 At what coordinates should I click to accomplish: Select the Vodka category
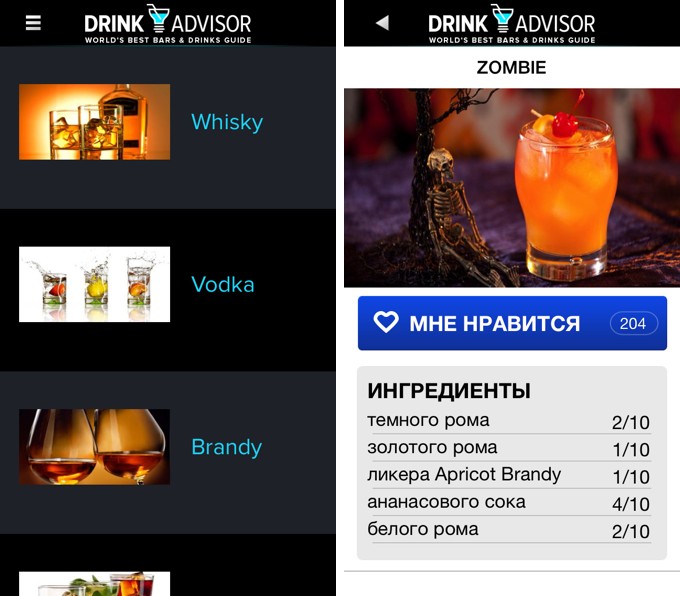[222, 284]
